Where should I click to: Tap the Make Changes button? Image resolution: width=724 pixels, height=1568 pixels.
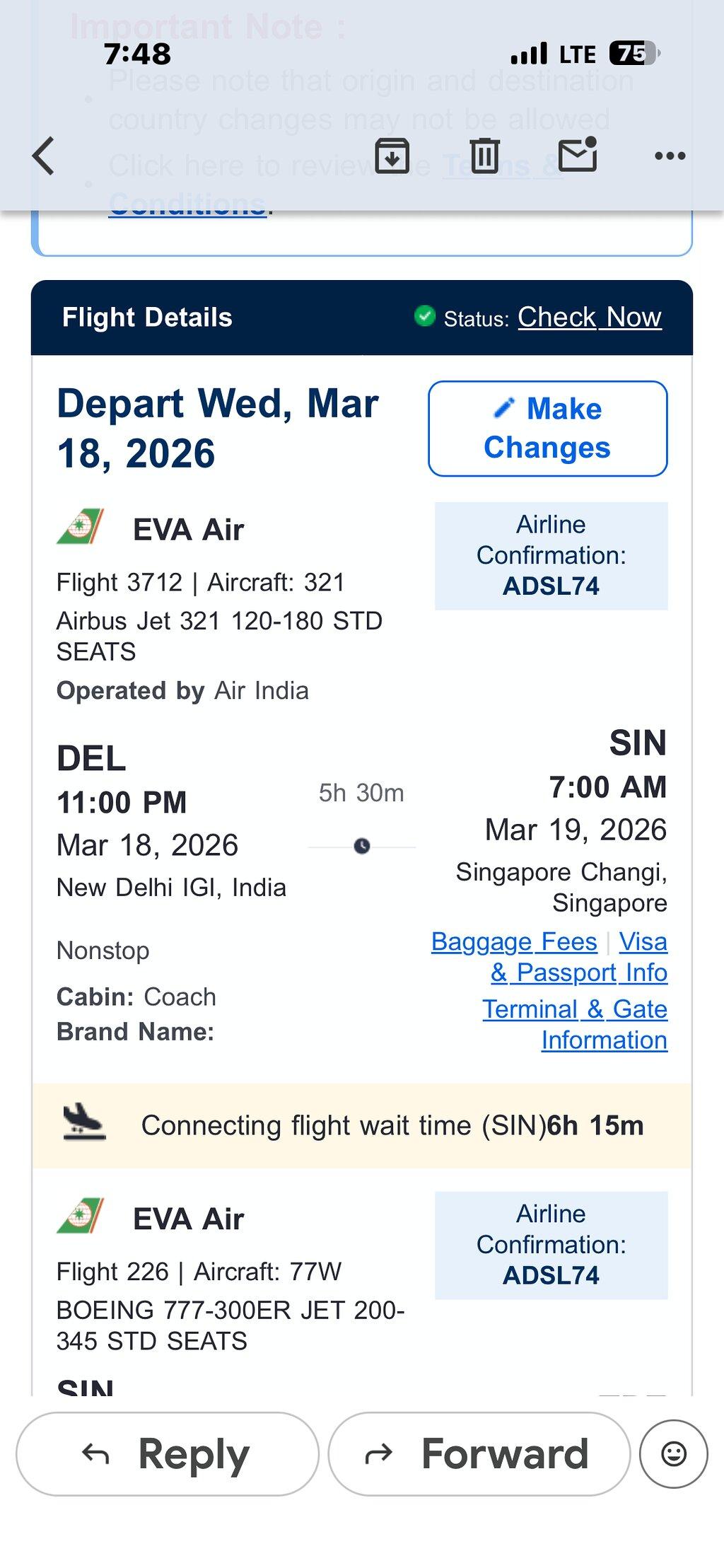pos(548,429)
